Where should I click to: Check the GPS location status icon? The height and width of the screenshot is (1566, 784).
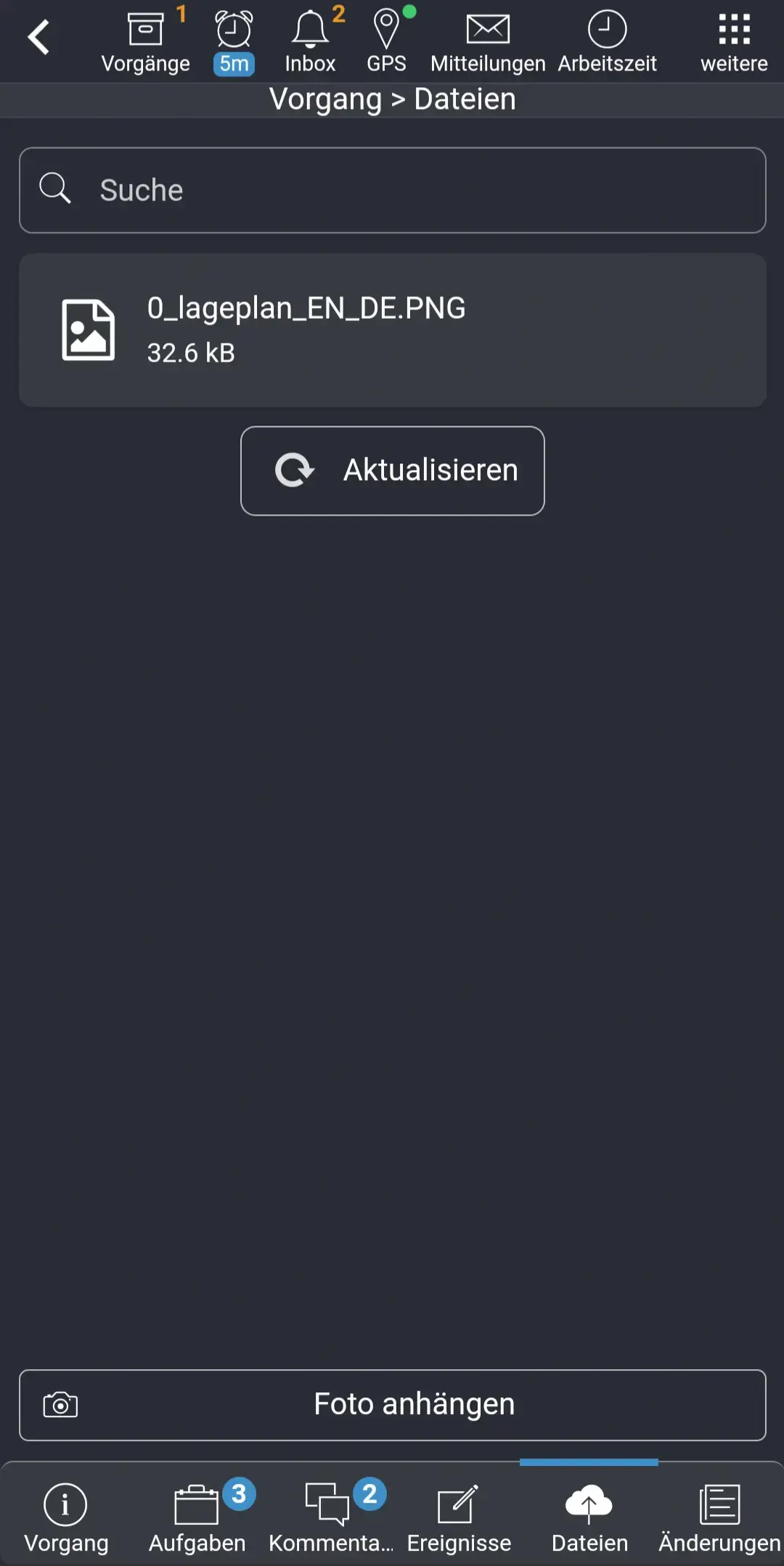tap(387, 29)
